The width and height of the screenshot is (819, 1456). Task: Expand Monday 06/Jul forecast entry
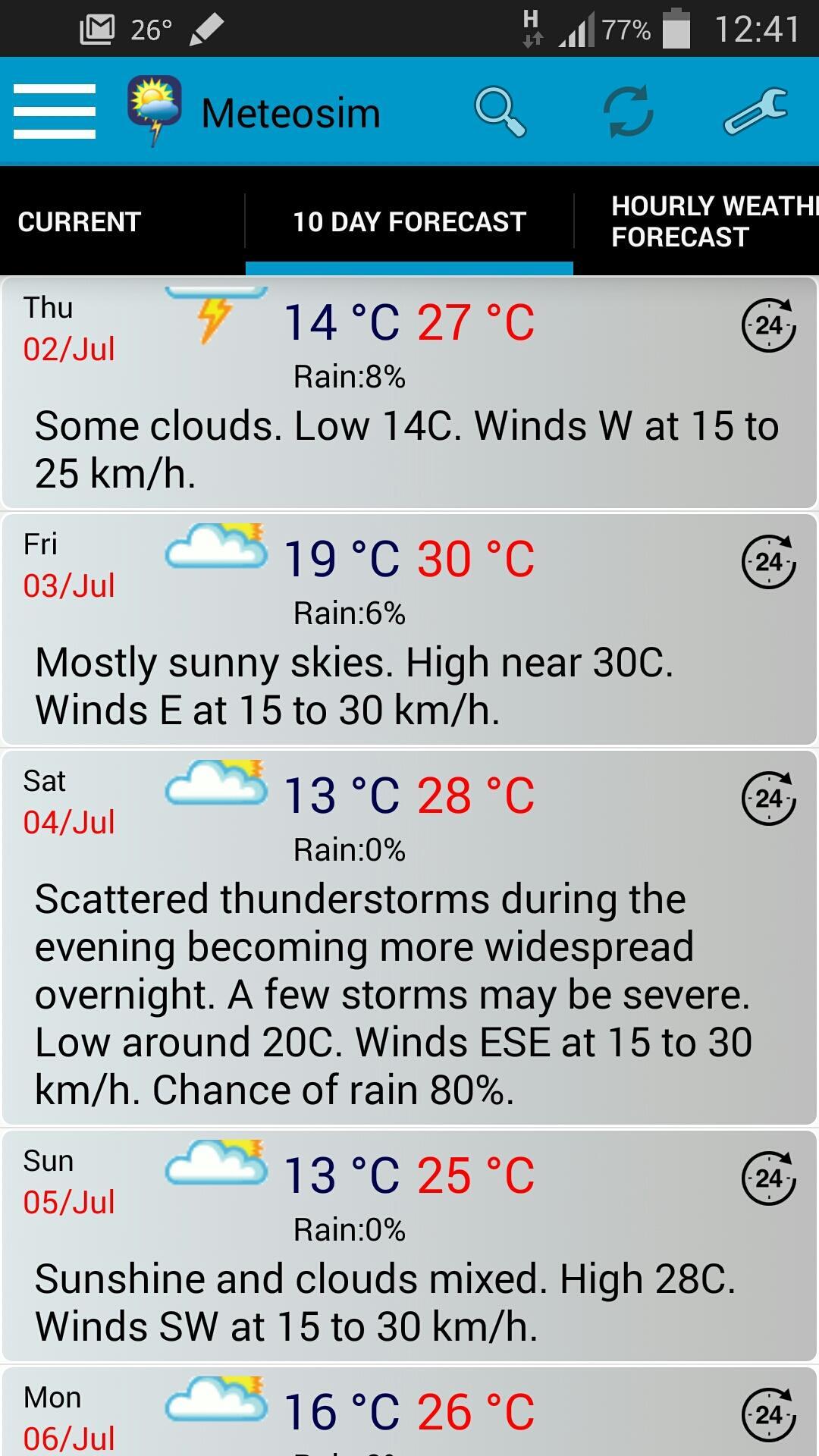click(409, 1410)
